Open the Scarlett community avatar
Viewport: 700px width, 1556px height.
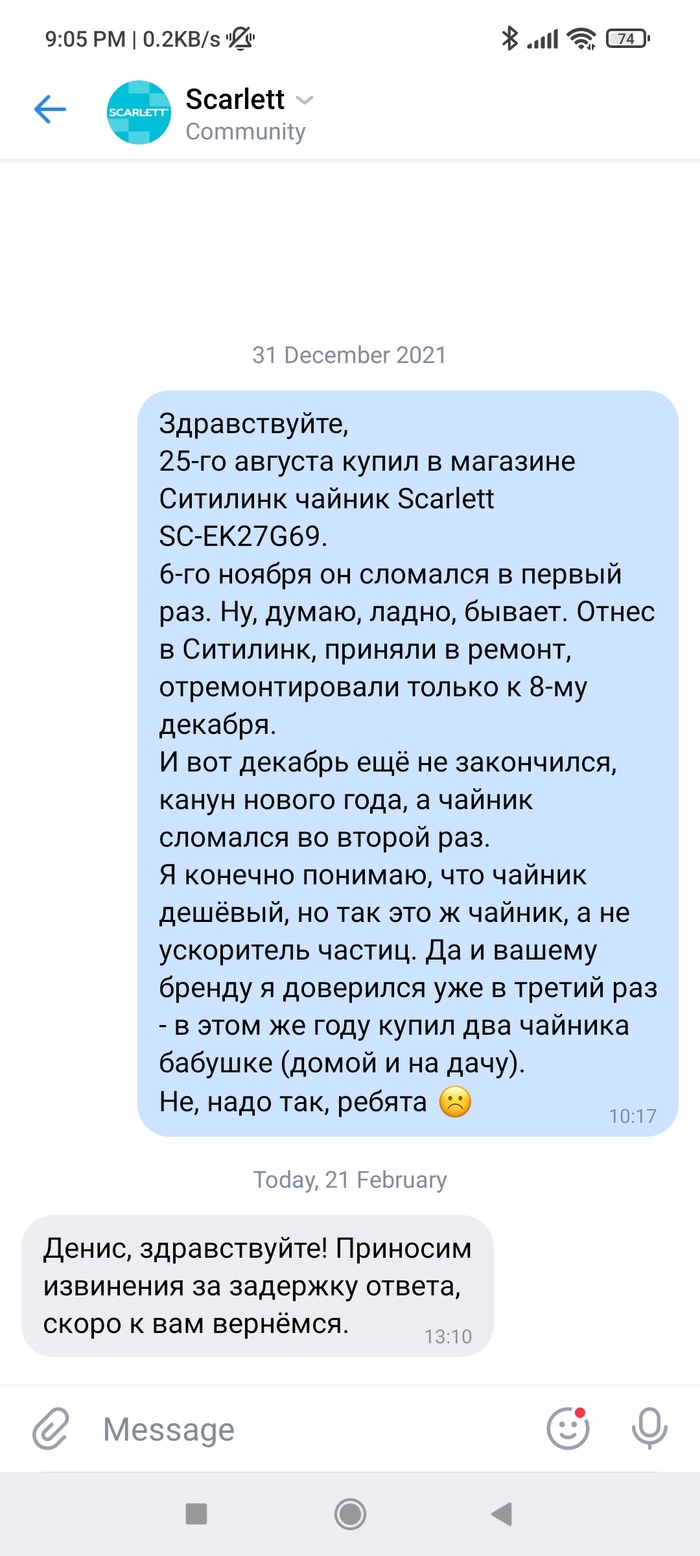139,112
